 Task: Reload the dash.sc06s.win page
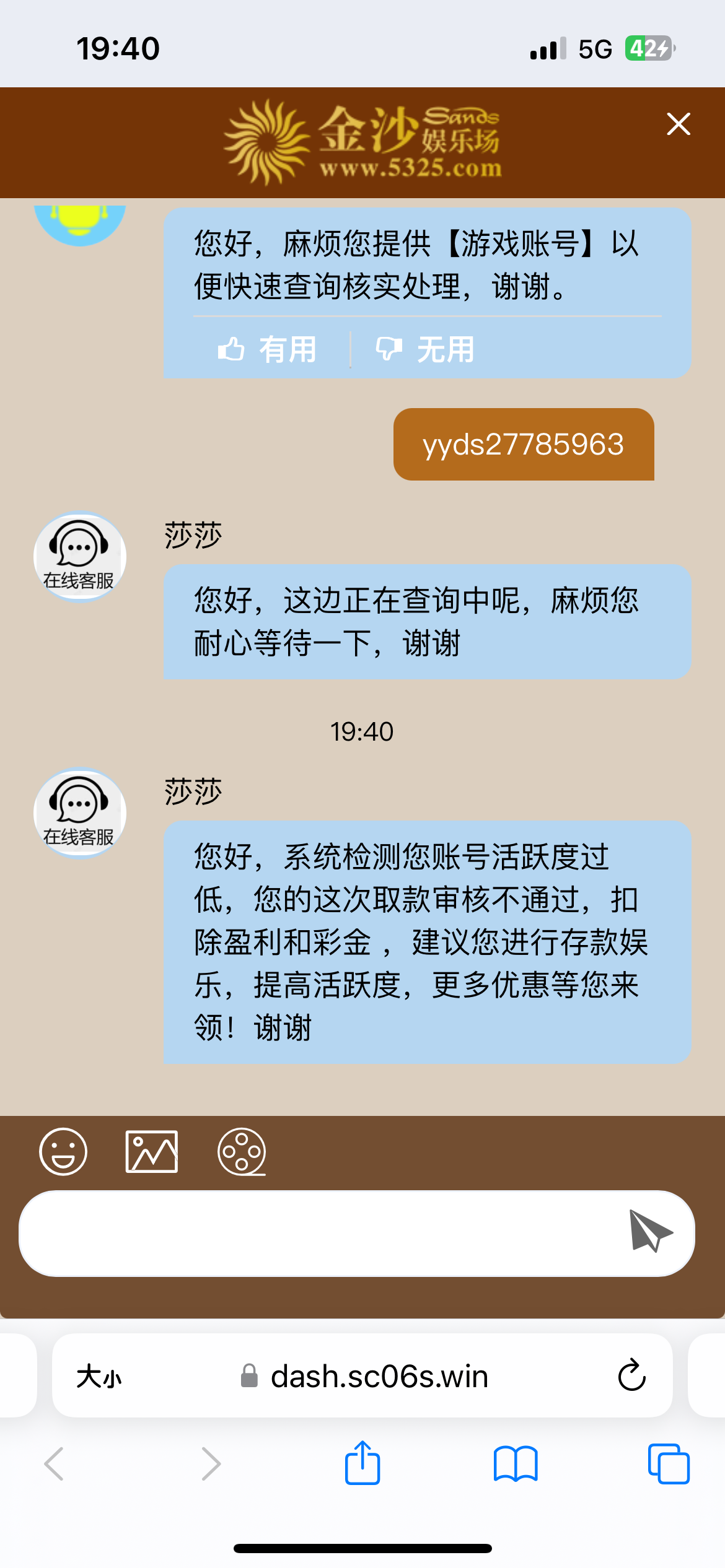pyautogui.click(x=632, y=1376)
